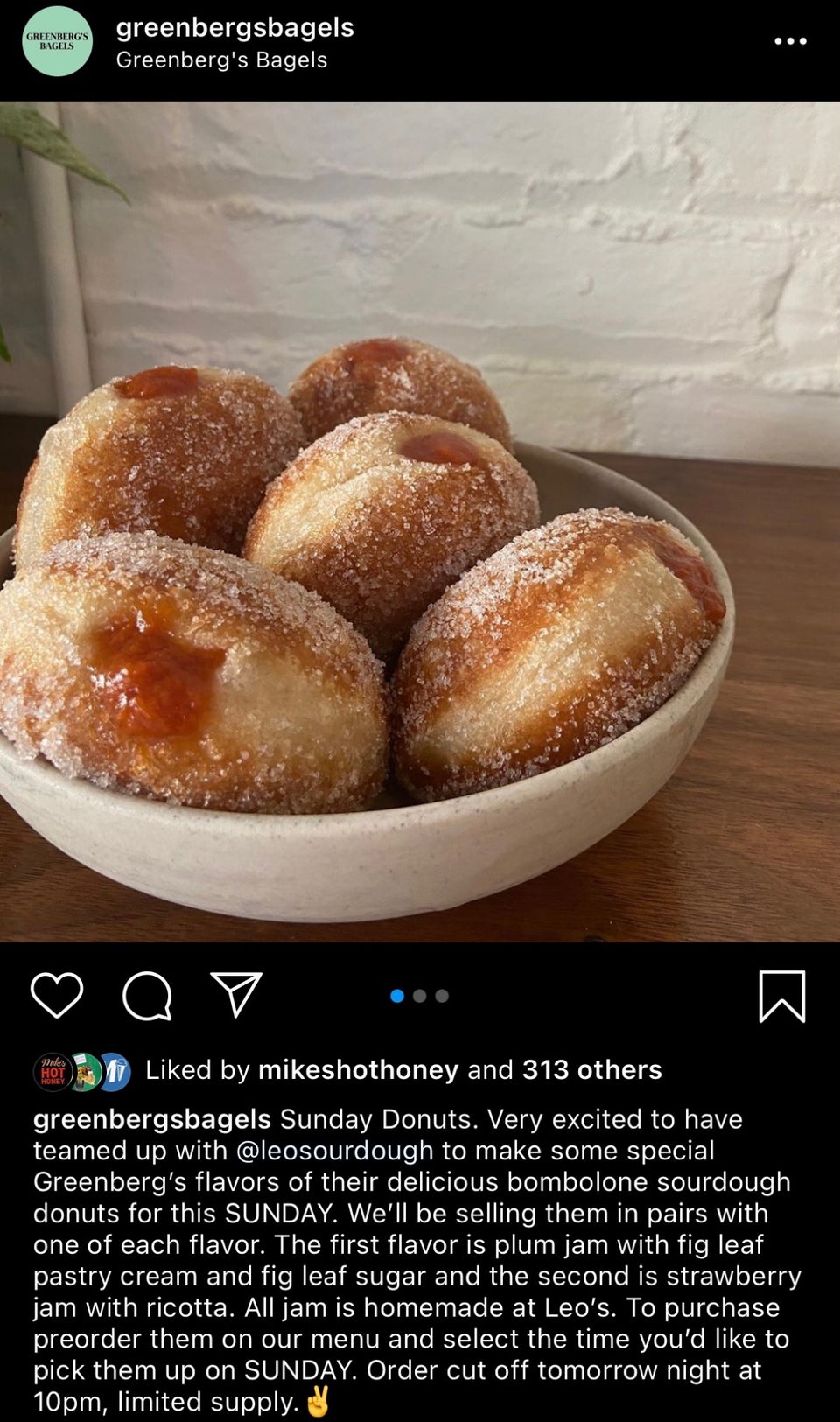Open mikeshothoney's profile from likes
The height and width of the screenshot is (1422, 840).
click(x=358, y=1069)
